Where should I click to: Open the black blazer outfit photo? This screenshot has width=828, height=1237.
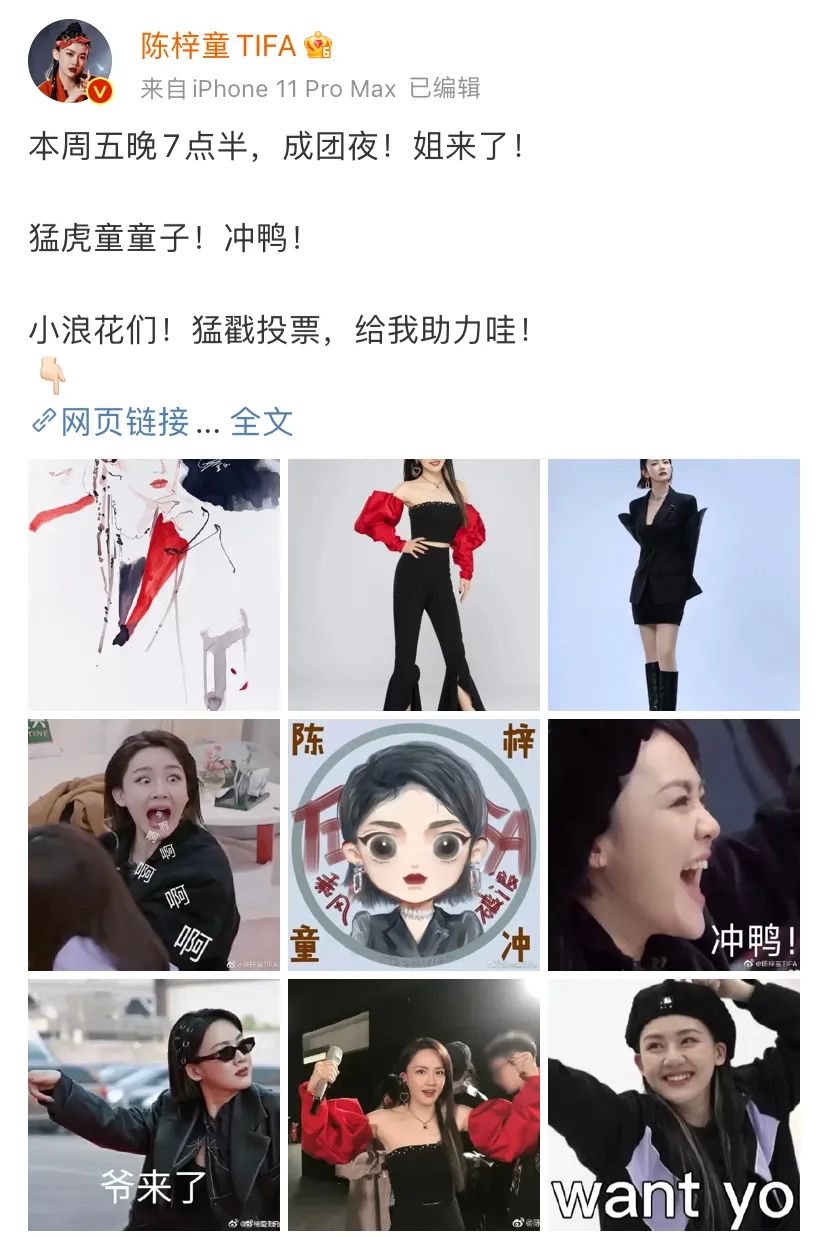[673, 583]
